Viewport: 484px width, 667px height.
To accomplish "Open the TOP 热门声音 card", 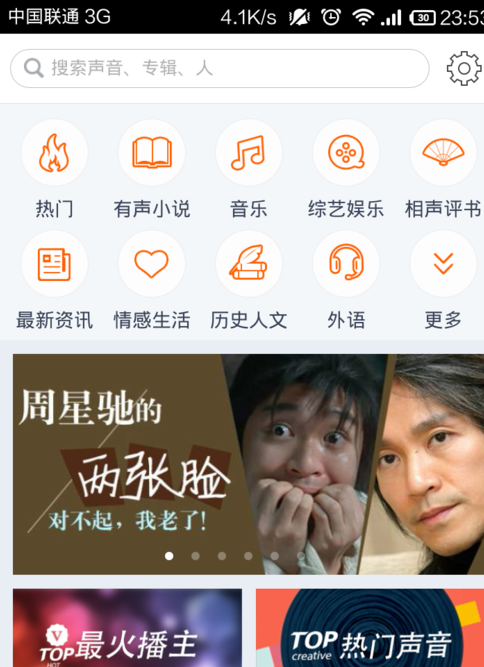I will tap(370, 628).
